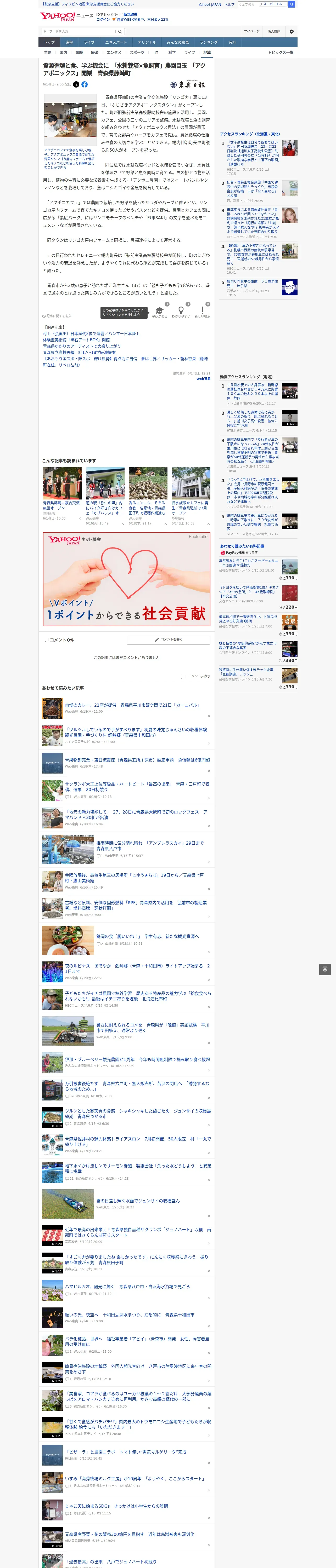Open マイページ
The width and height of the screenshot is (336, 1568).
[252, 32]
